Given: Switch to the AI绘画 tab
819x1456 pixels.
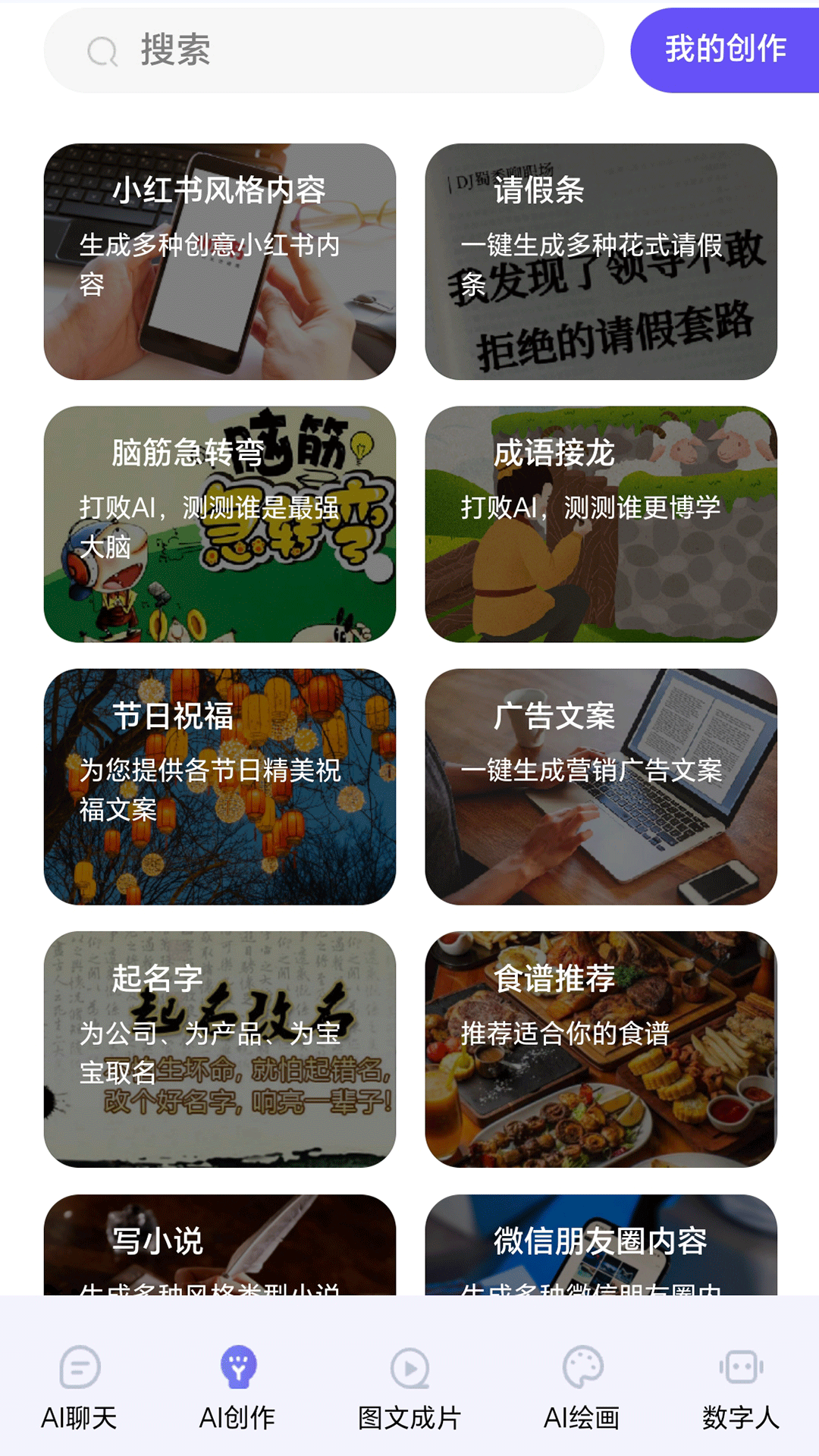Looking at the screenshot, I should [x=582, y=1388].
